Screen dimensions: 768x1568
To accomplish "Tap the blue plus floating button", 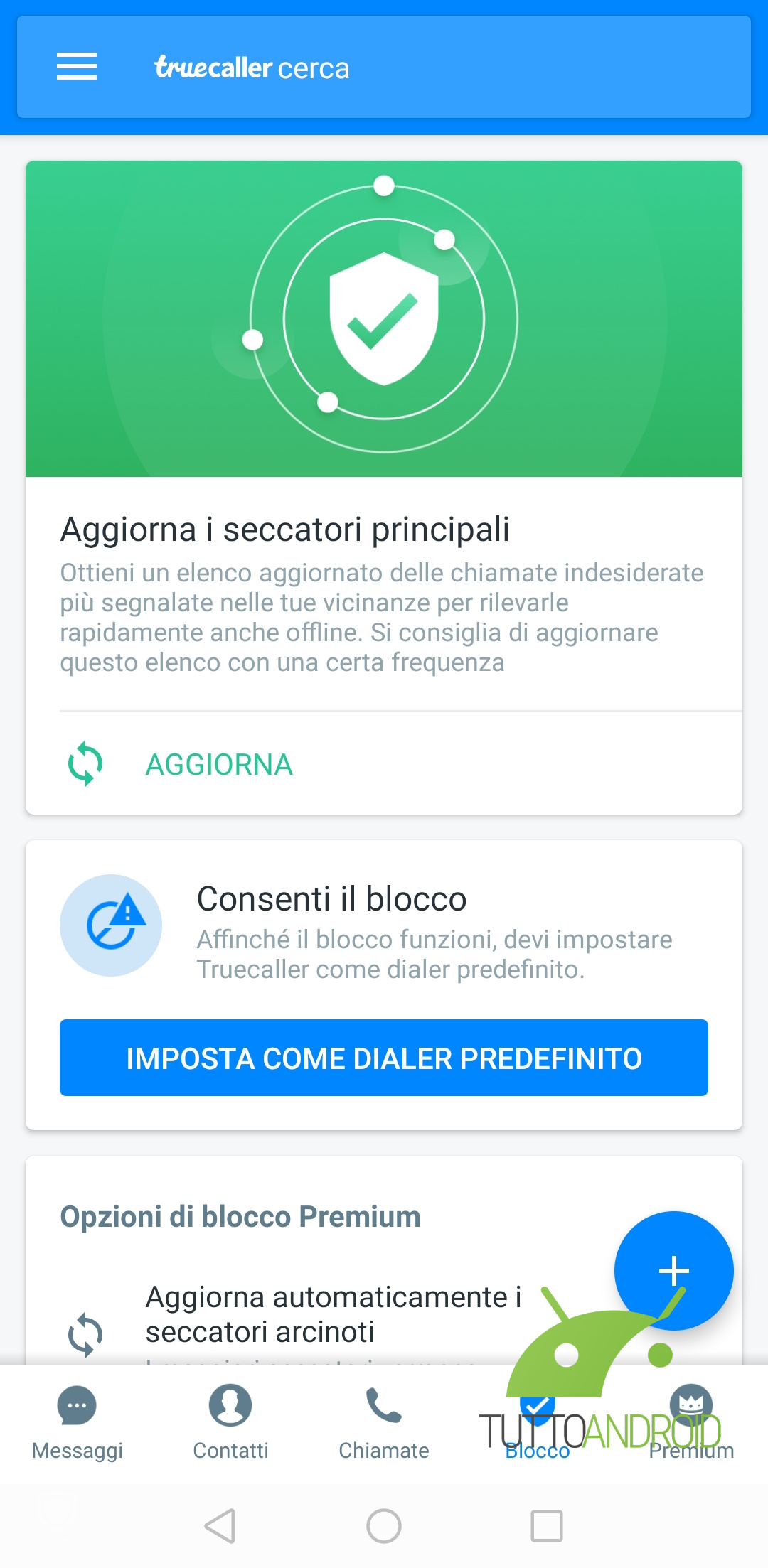I will [673, 1270].
